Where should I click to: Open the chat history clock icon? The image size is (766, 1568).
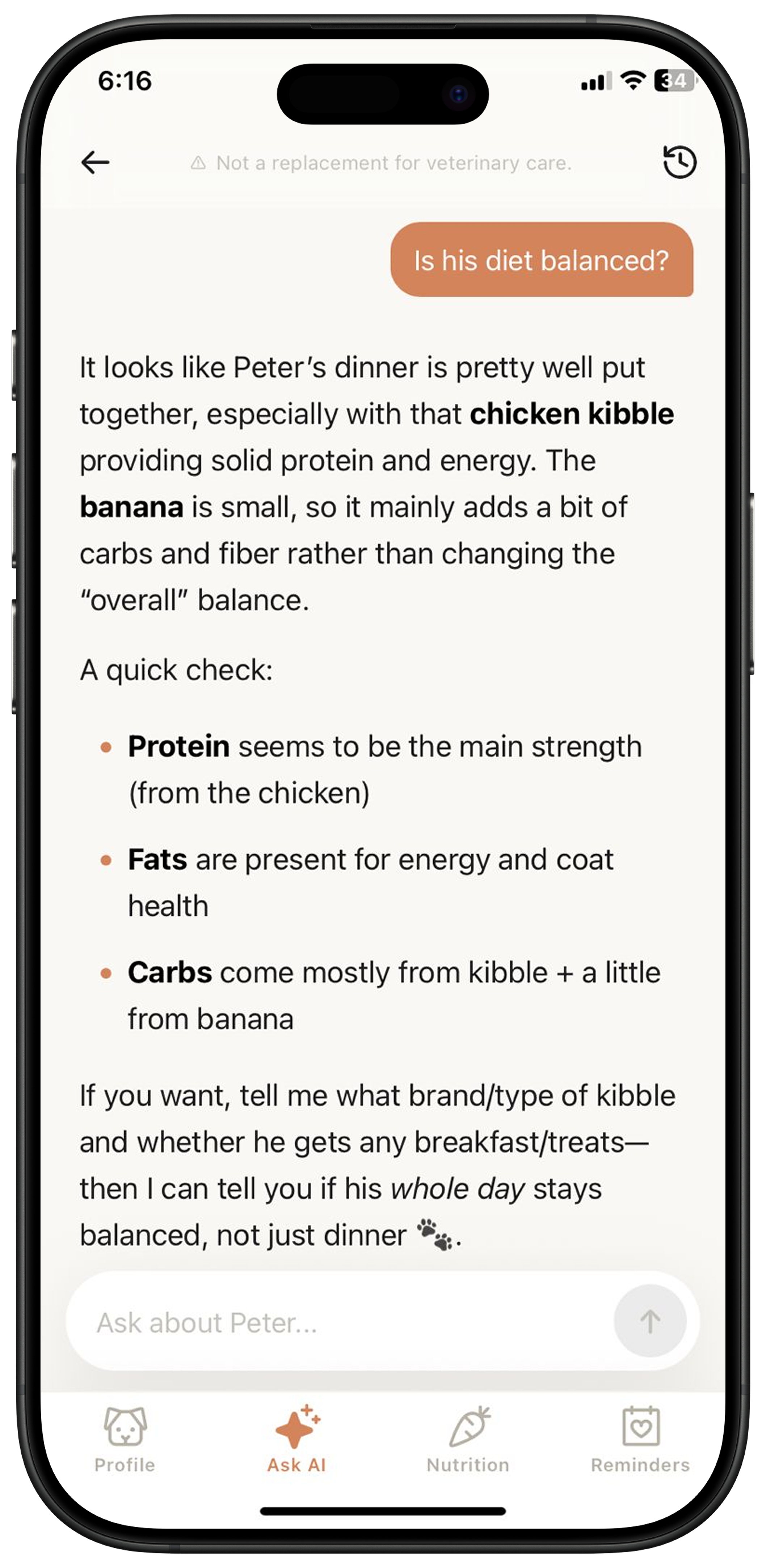point(679,162)
